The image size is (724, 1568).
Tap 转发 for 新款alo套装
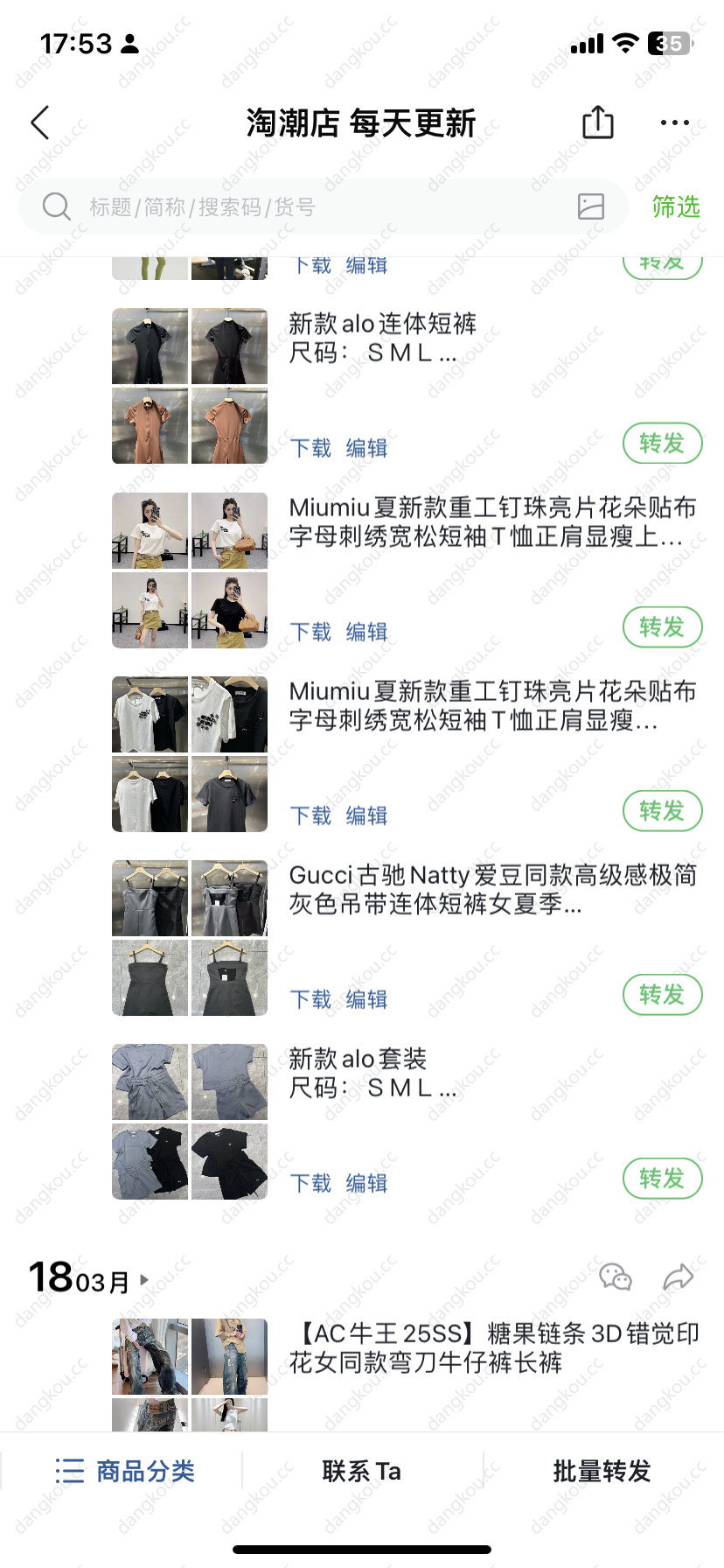click(662, 1179)
